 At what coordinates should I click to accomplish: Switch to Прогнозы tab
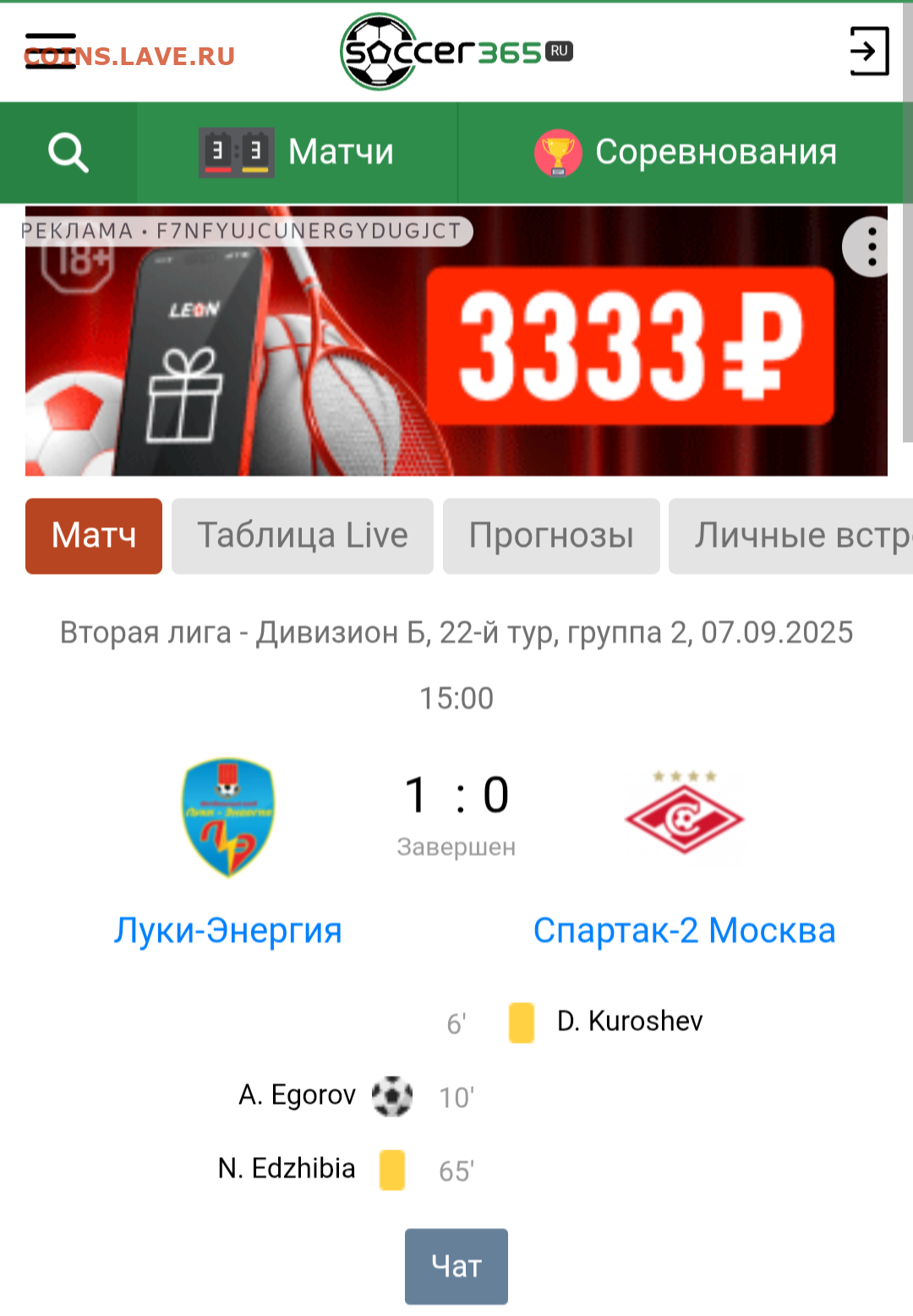(551, 536)
